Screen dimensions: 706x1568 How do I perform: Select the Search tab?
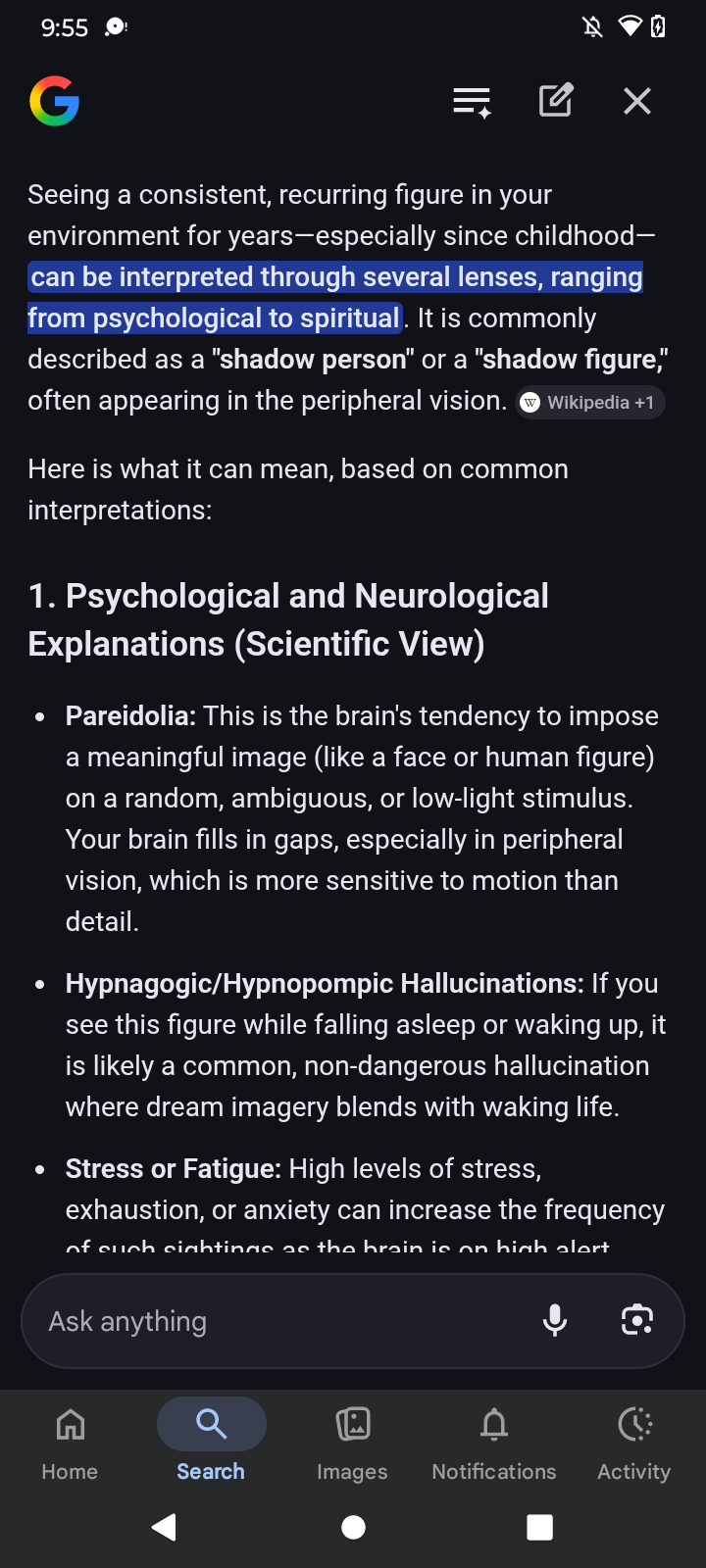click(x=211, y=1443)
